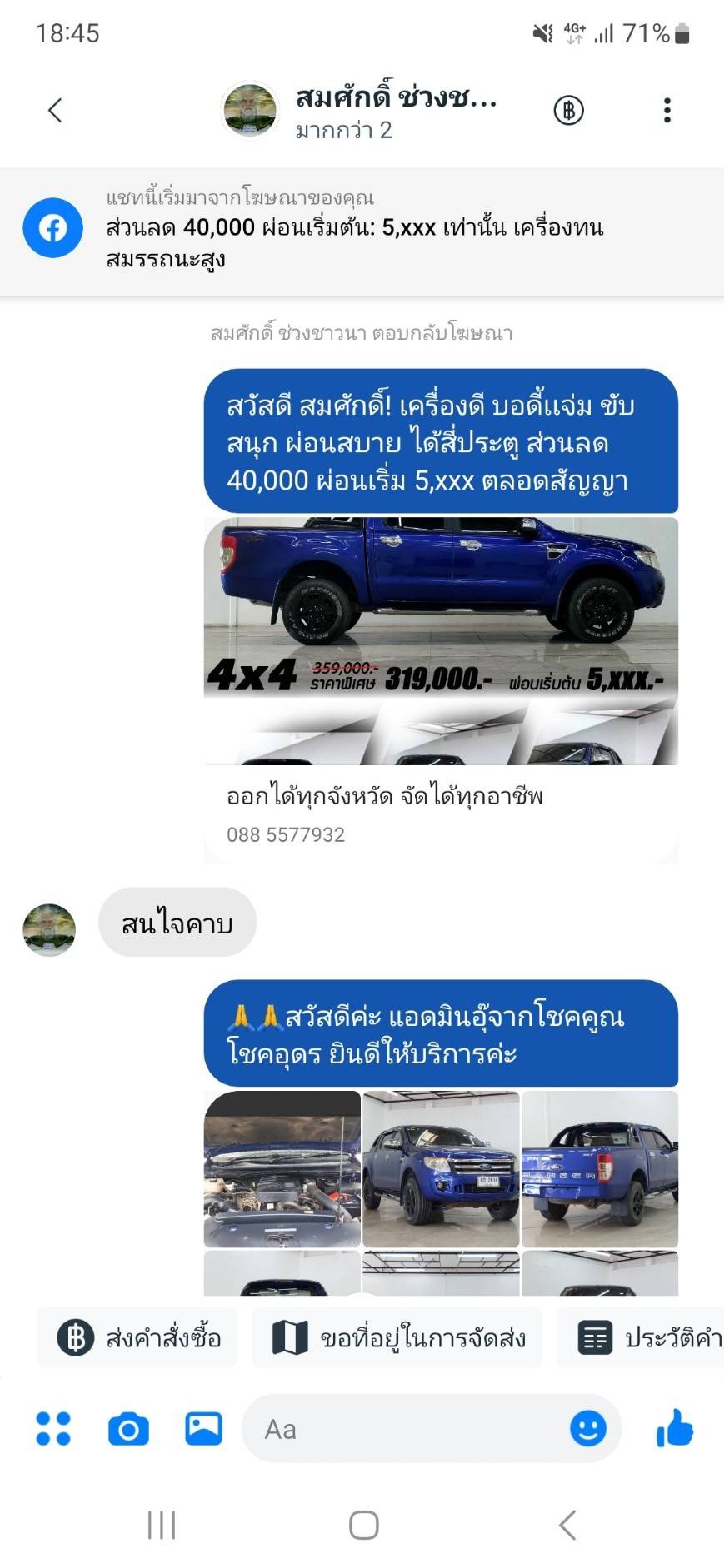Open the four-dot more actions menu
The image size is (724, 1568).
point(53,1429)
